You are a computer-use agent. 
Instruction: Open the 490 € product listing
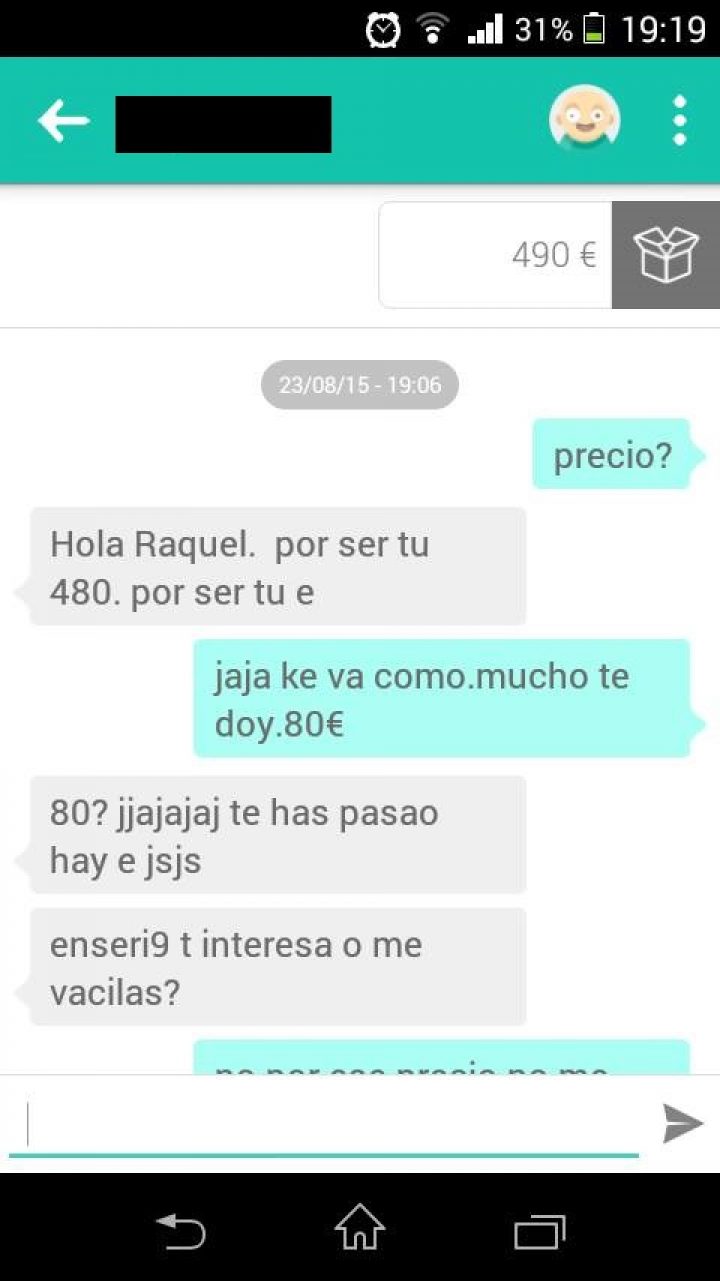pyautogui.click(x=548, y=255)
